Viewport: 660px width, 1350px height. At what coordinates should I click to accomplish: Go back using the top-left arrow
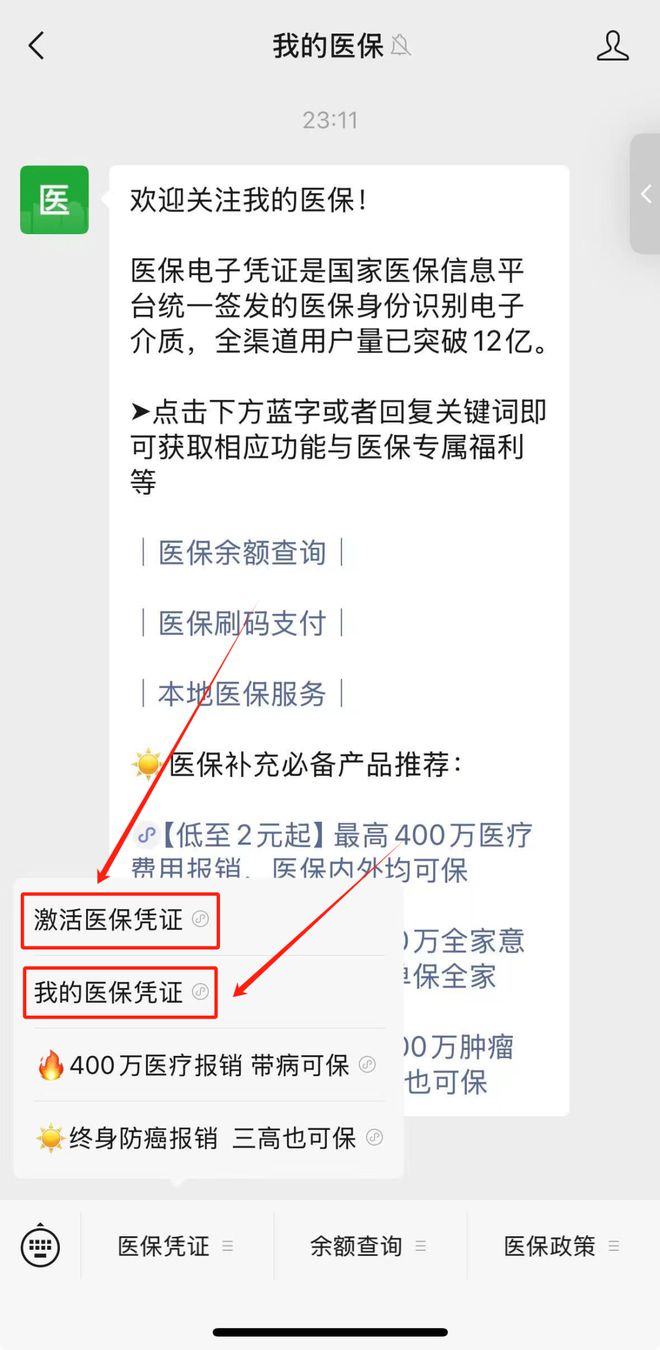pos(37,46)
